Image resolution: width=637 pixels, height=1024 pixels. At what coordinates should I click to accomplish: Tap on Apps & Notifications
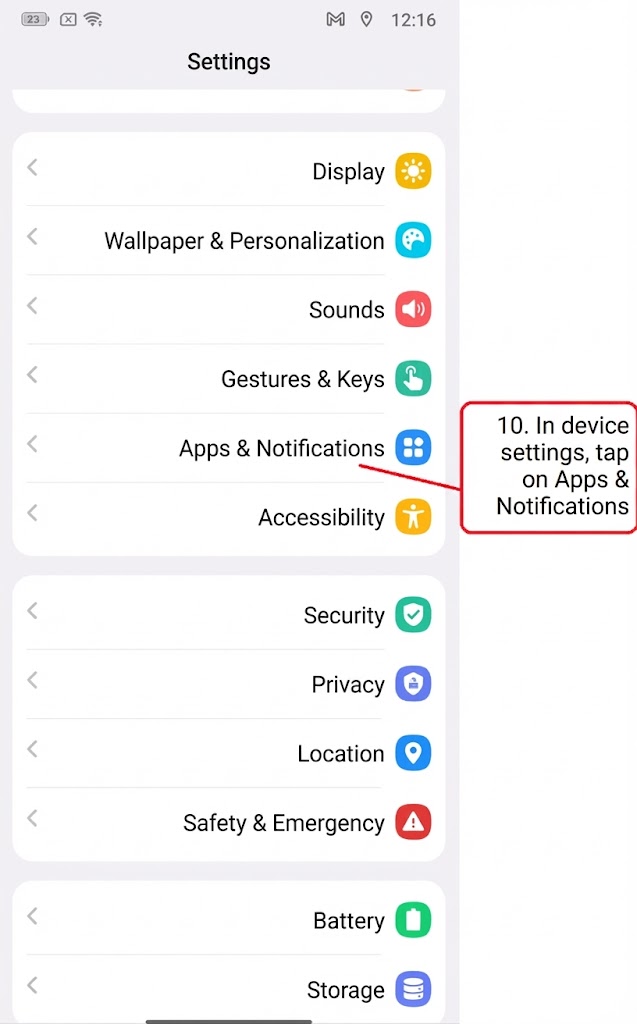coord(281,448)
